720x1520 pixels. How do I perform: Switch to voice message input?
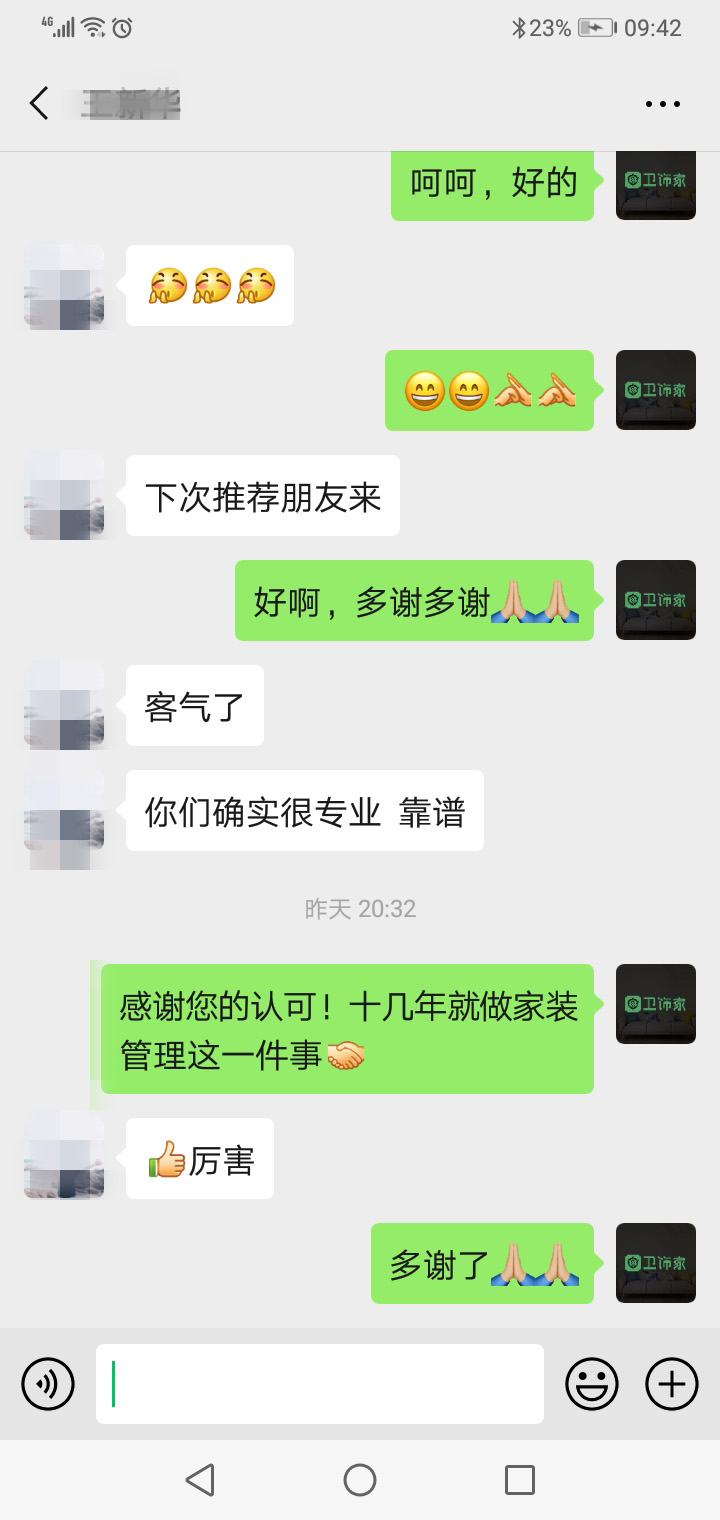coord(48,1384)
